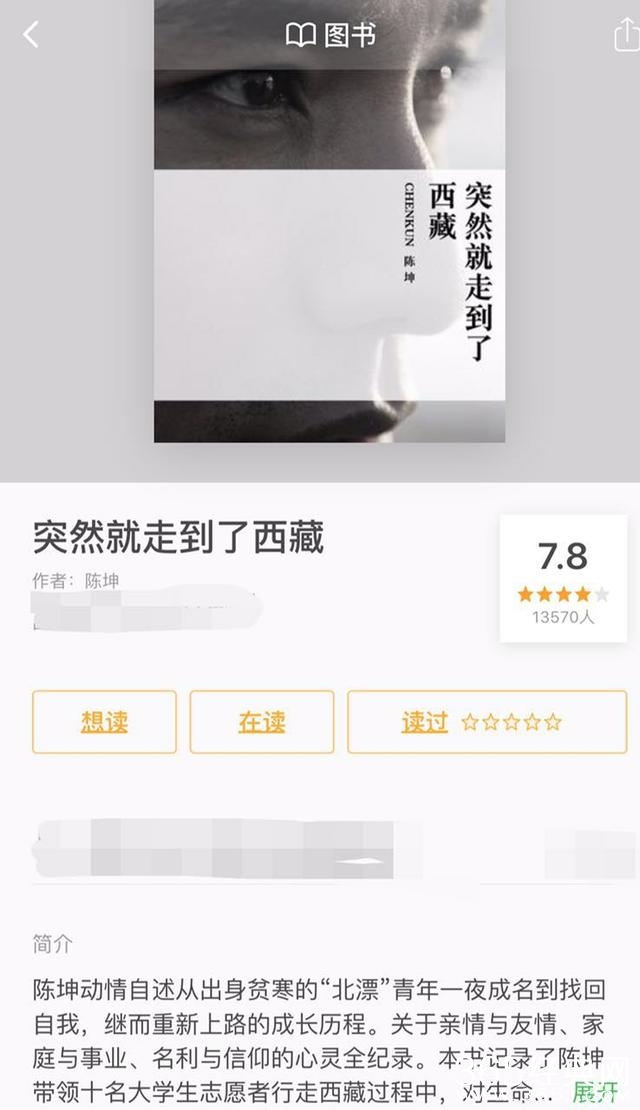Open the 7.8 rating card
The image size is (640, 1110).
coord(563,579)
